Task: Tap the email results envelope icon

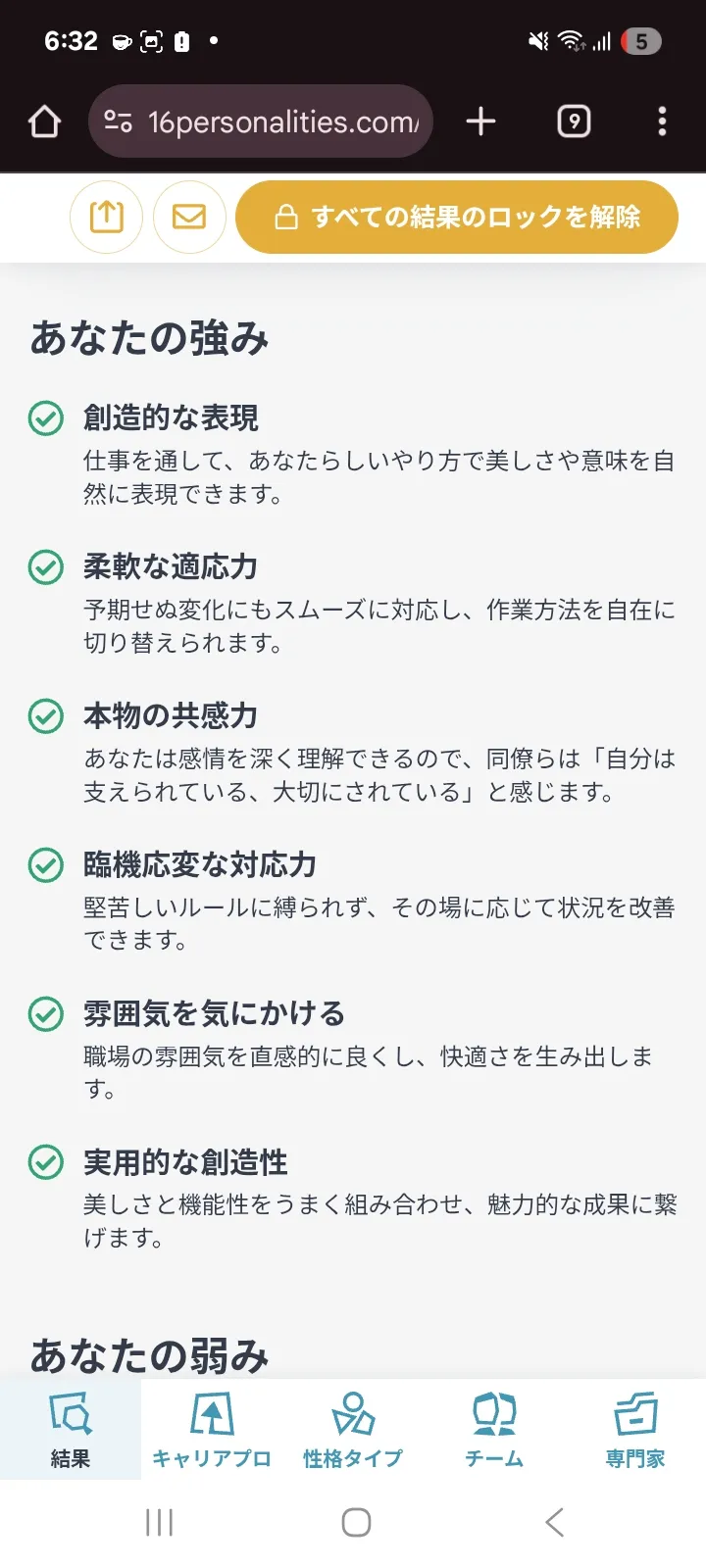Action: 189,217
